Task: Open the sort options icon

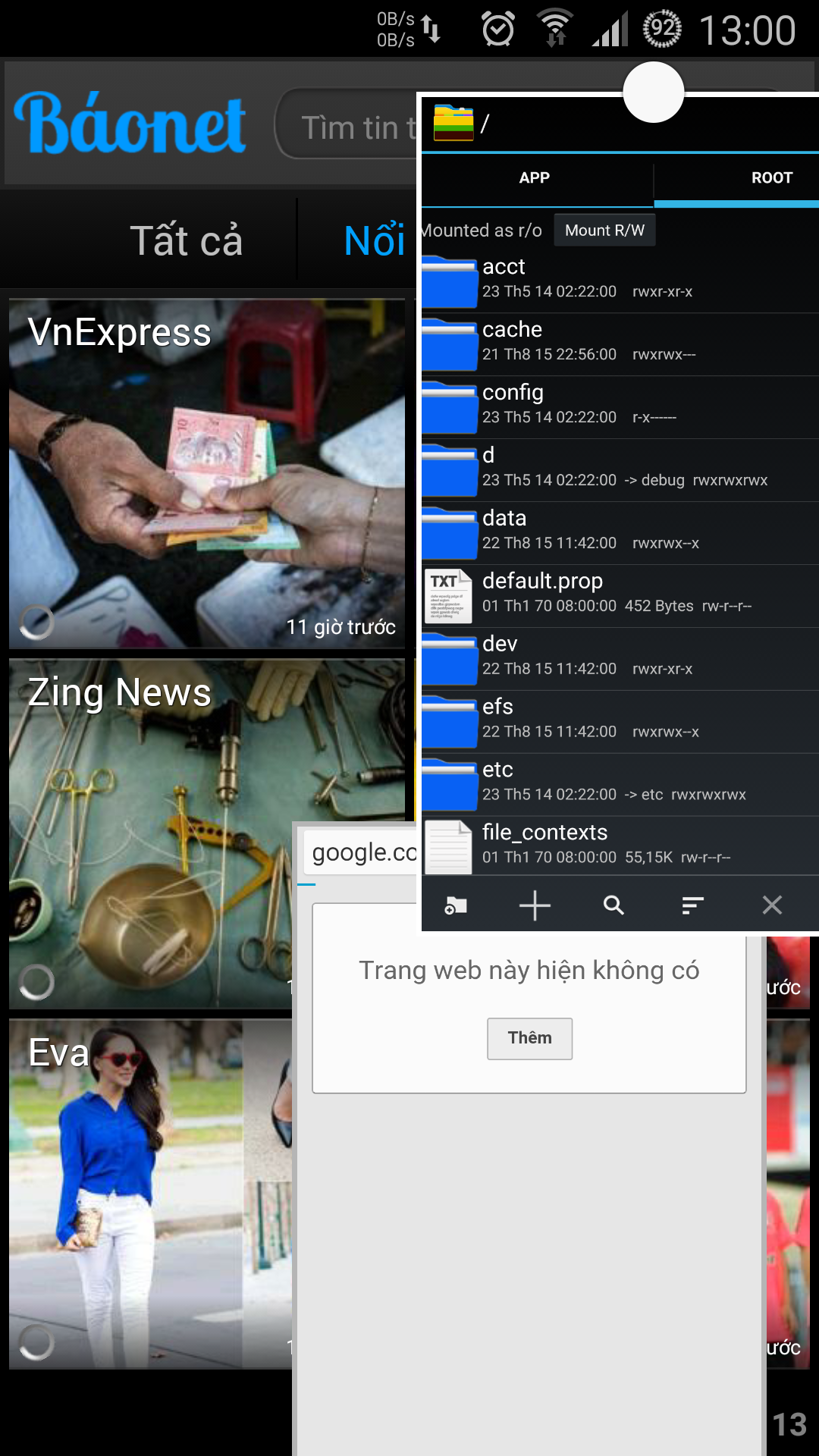Action: 692,905
